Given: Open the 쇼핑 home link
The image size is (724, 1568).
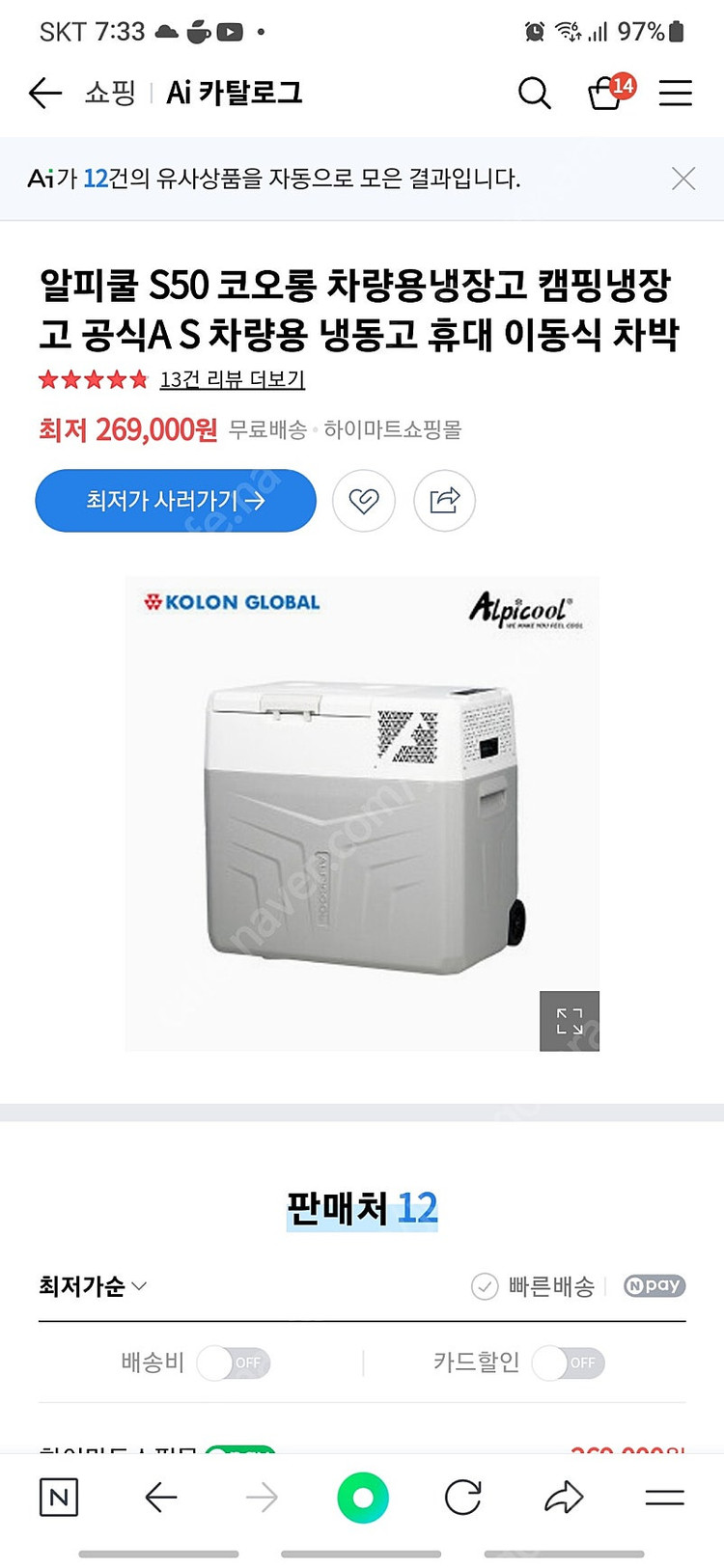Looking at the screenshot, I should click(110, 93).
